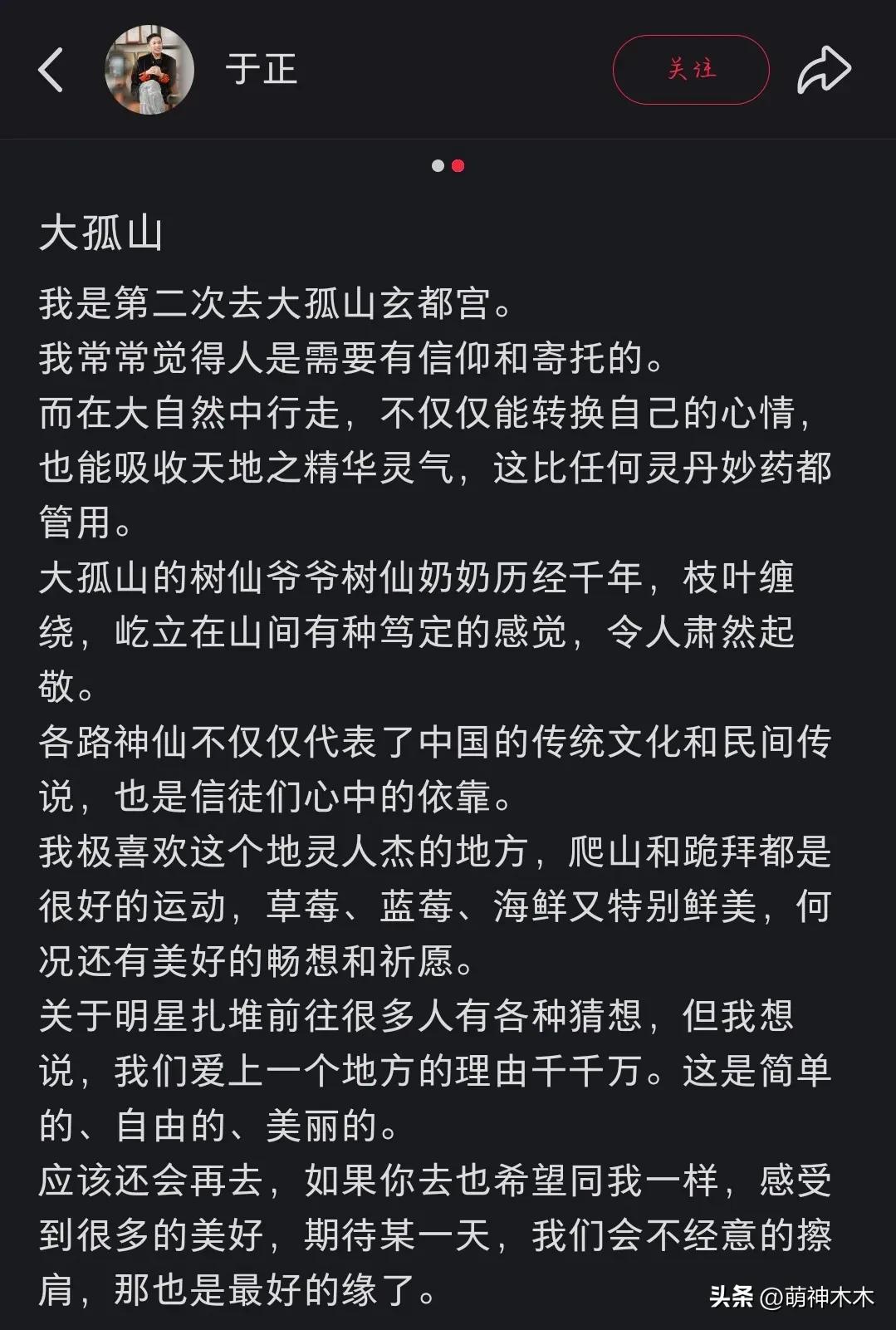Open the username 于正

[261, 69]
